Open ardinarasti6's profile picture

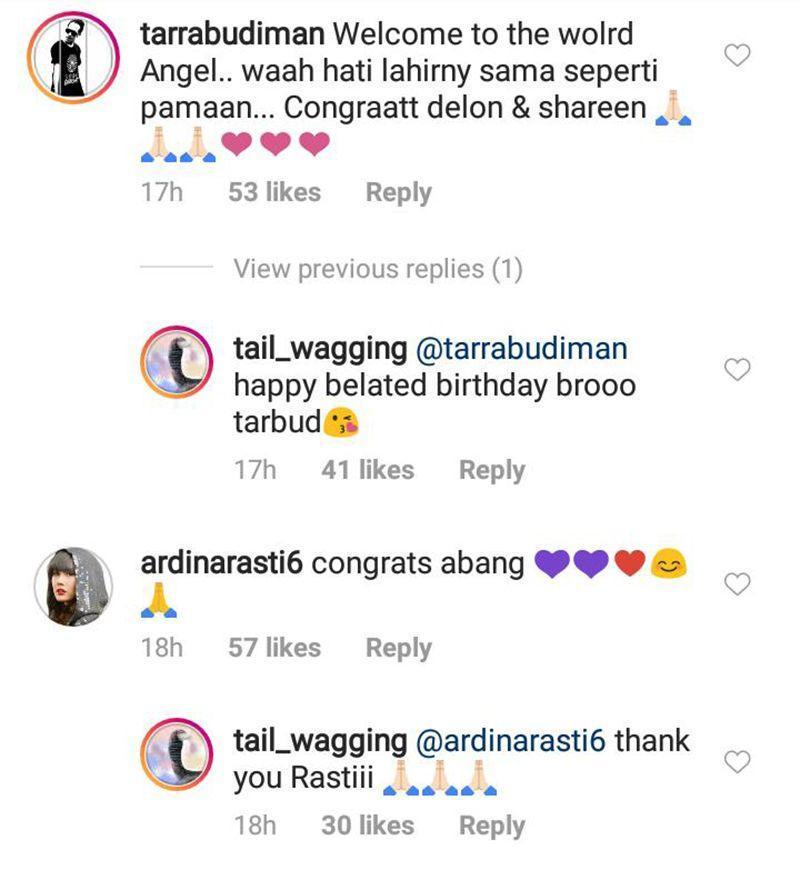click(x=74, y=587)
